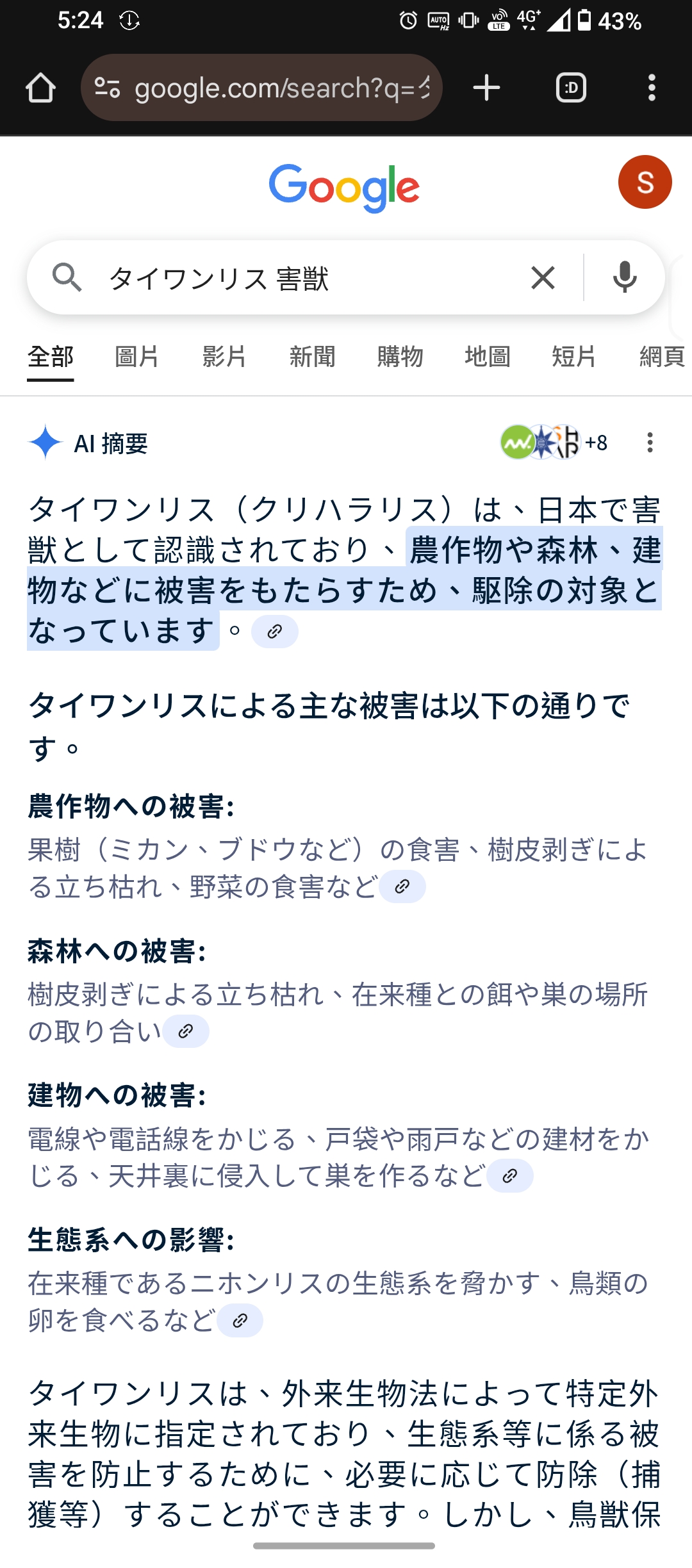Open the browser overflow menu
Screen dimensions: 692x1568
(x=652, y=88)
